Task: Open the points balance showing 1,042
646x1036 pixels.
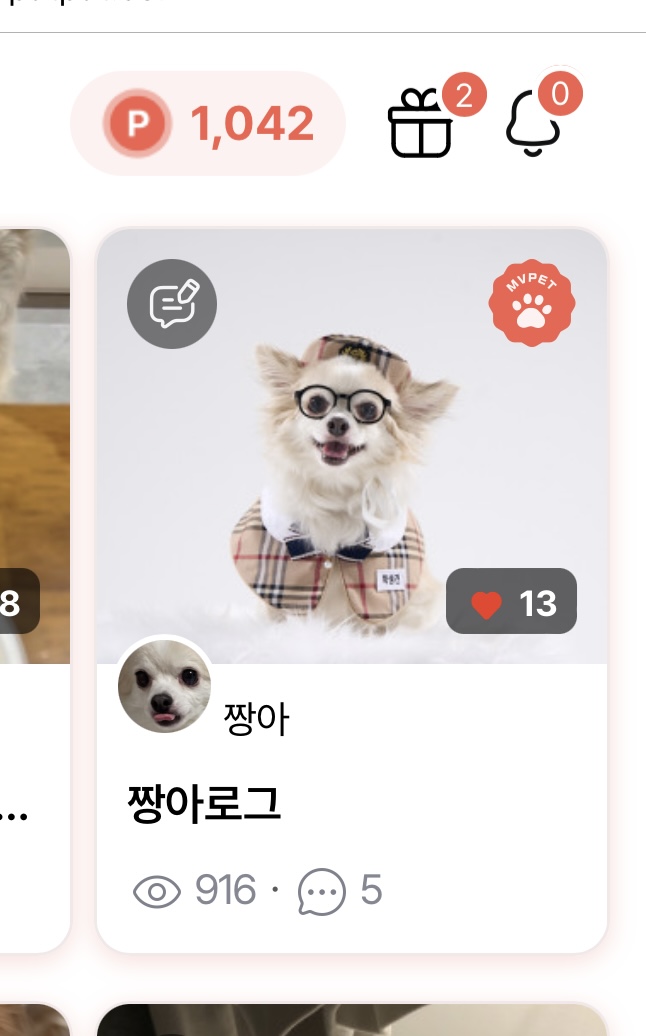Action: (x=208, y=123)
